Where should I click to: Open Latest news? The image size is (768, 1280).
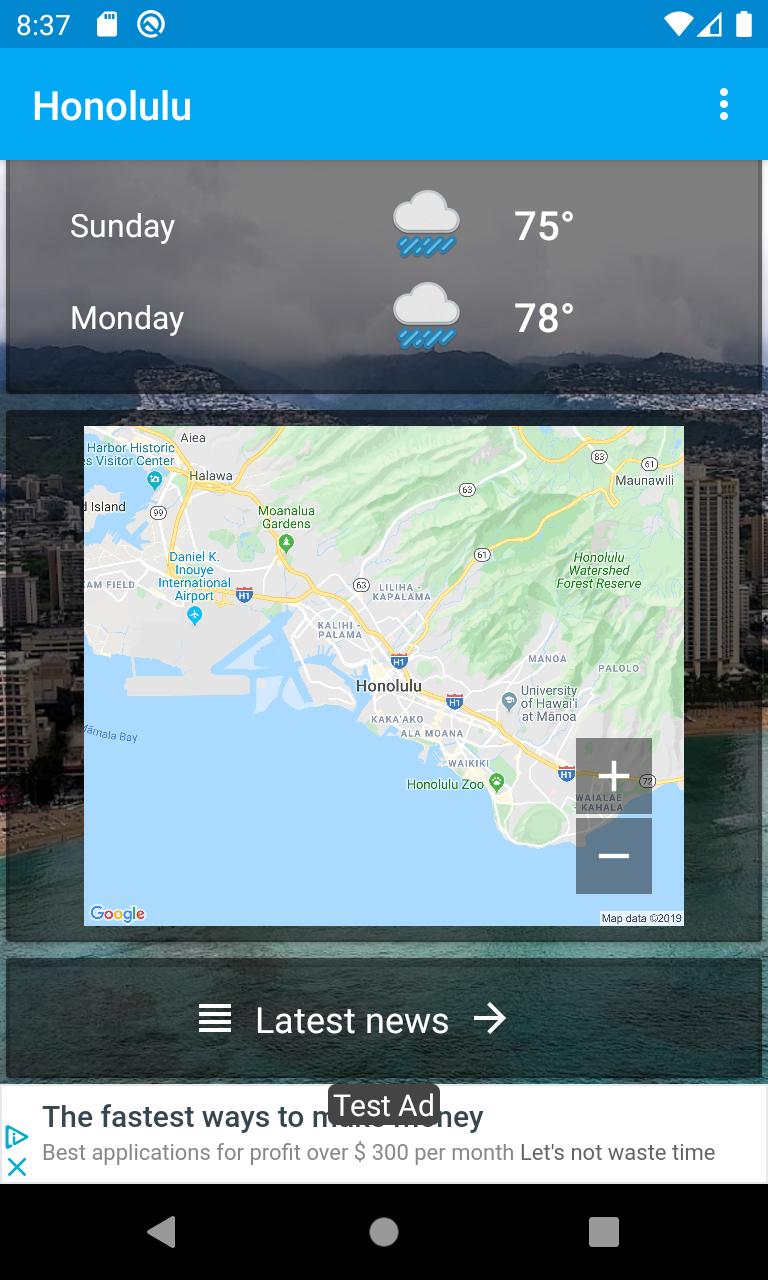tap(353, 1020)
